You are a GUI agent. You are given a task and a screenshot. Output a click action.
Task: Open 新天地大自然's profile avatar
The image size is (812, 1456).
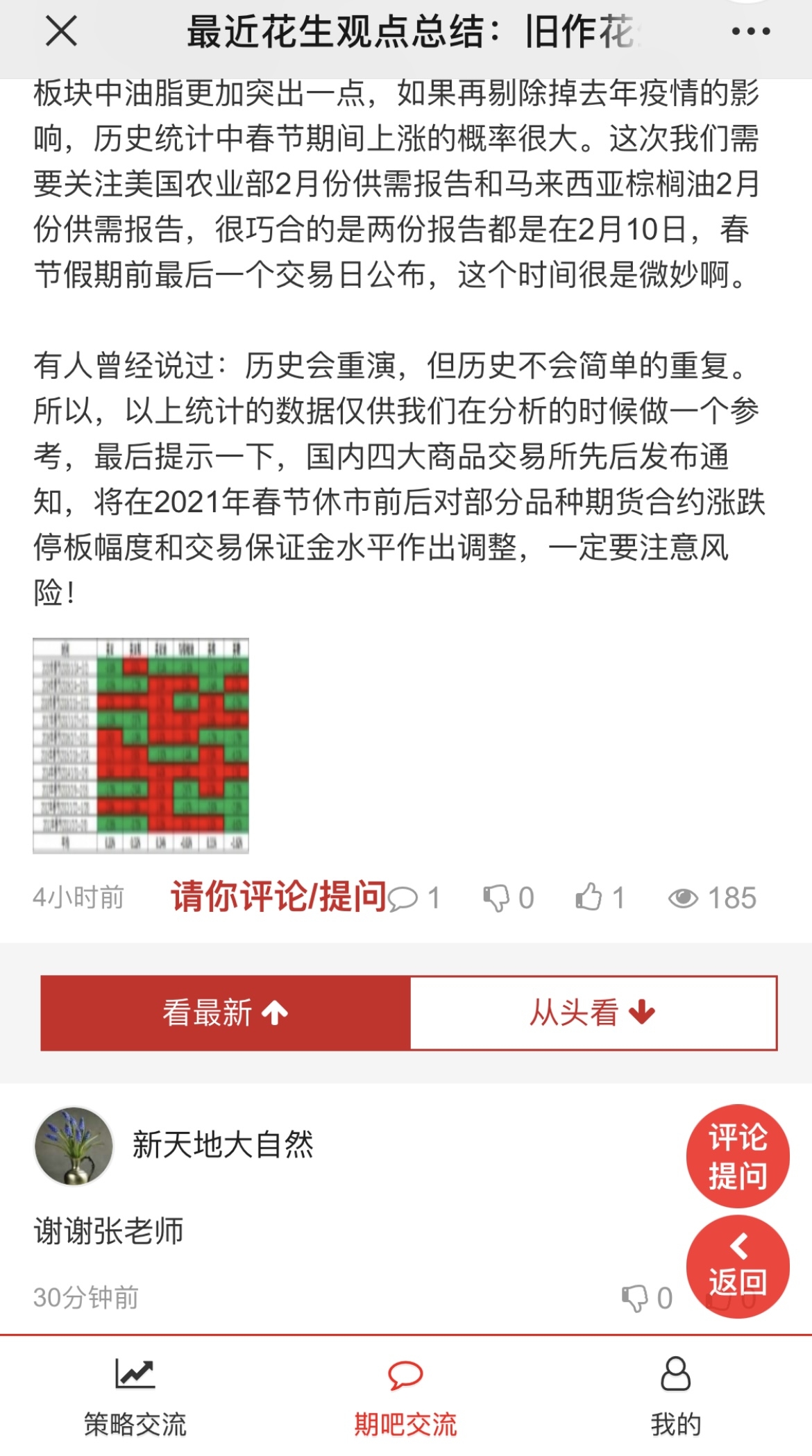click(74, 1146)
